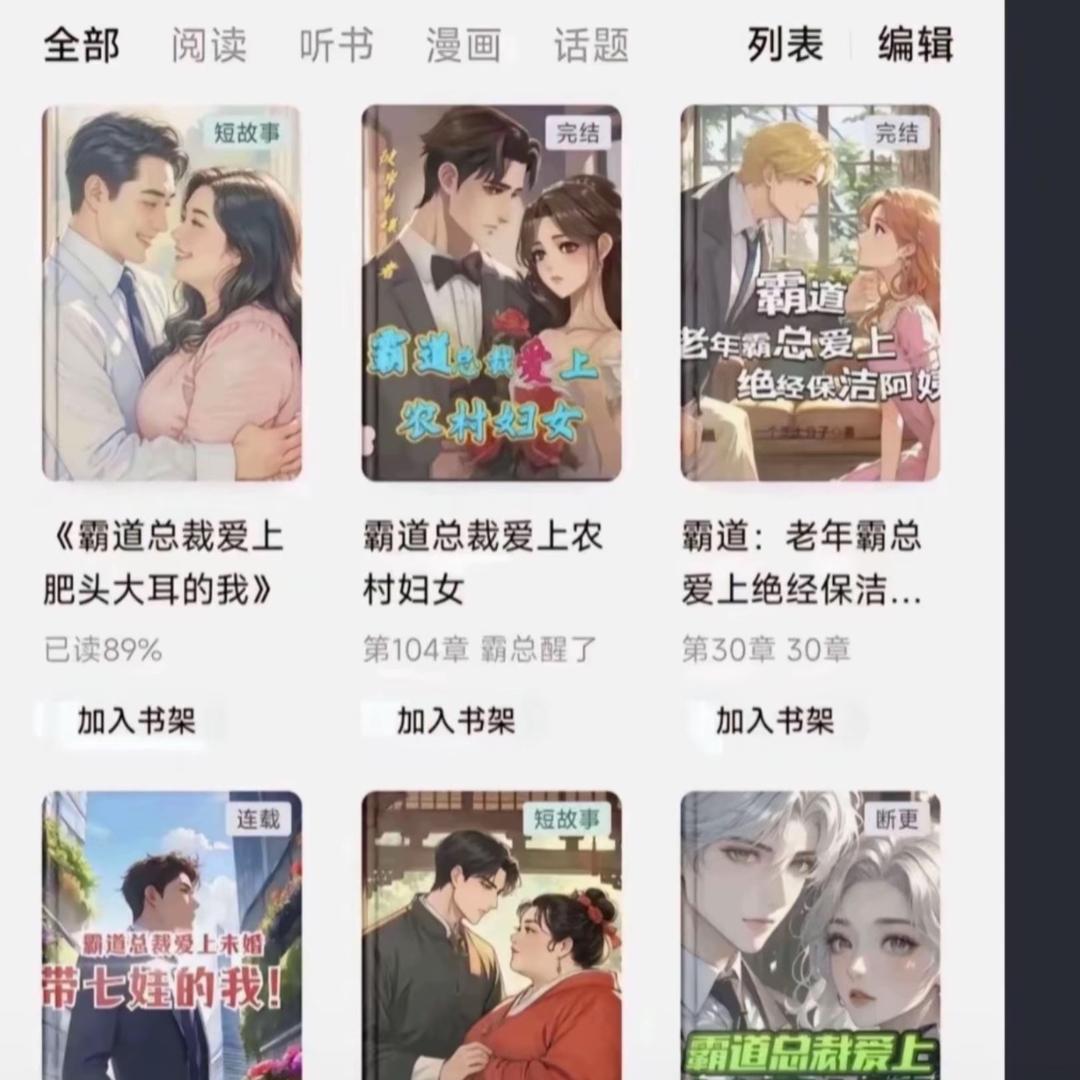Tap 编辑 to edit the bookshelf
The image size is (1080, 1080).
point(915,45)
